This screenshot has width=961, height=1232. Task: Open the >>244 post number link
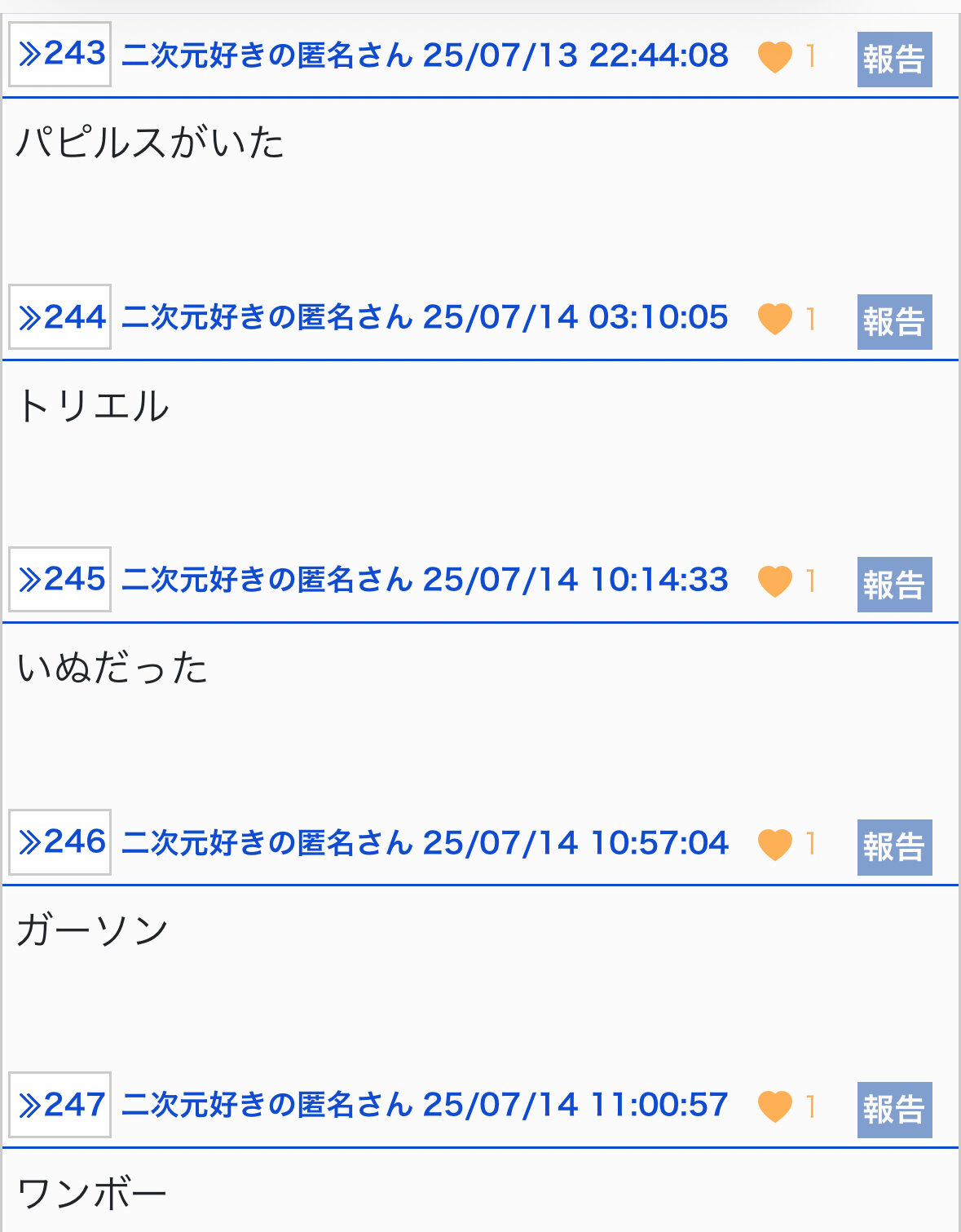pos(60,317)
